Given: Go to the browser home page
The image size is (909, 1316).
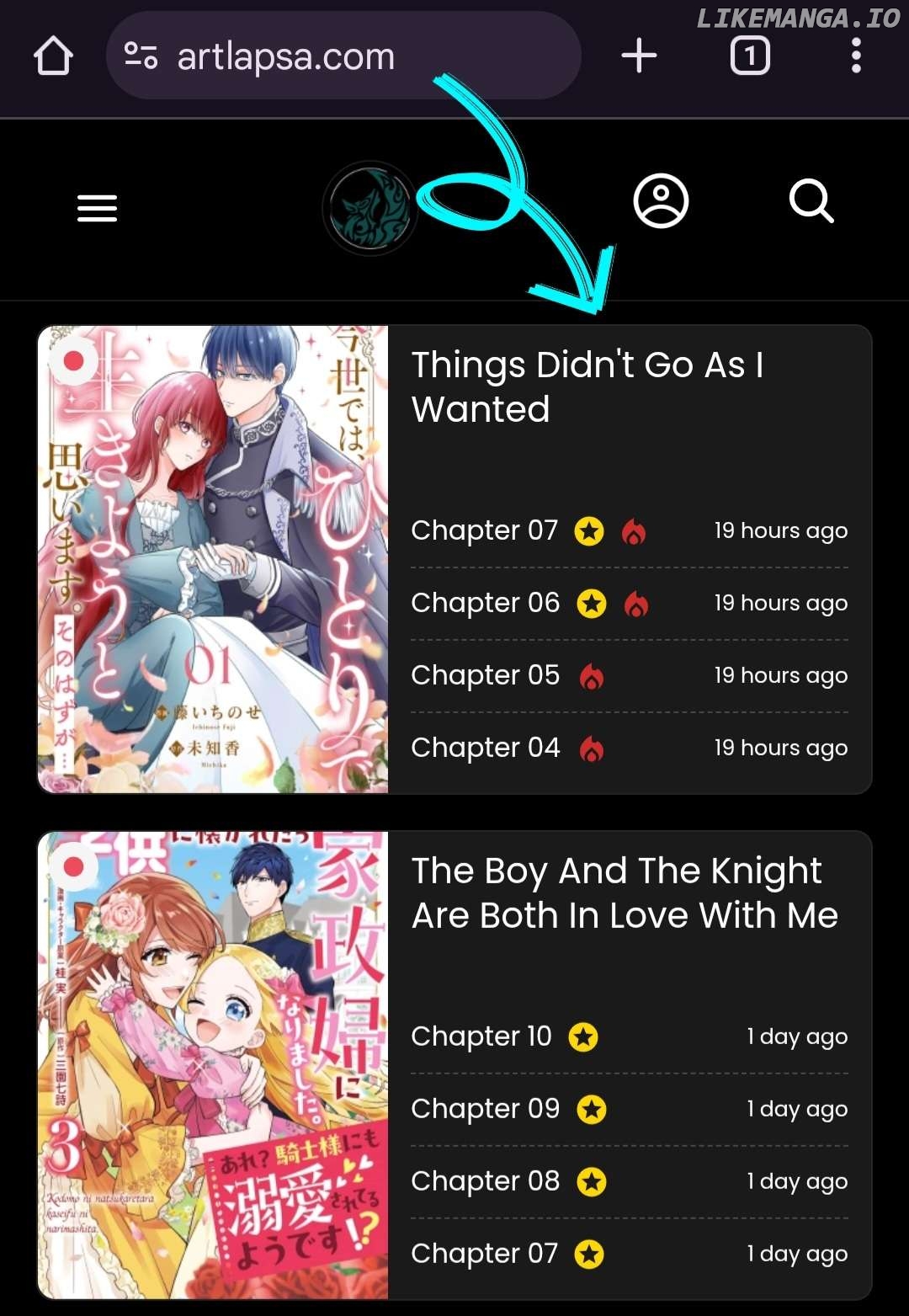Looking at the screenshot, I should pyautogui.click(x=53, y=56).
